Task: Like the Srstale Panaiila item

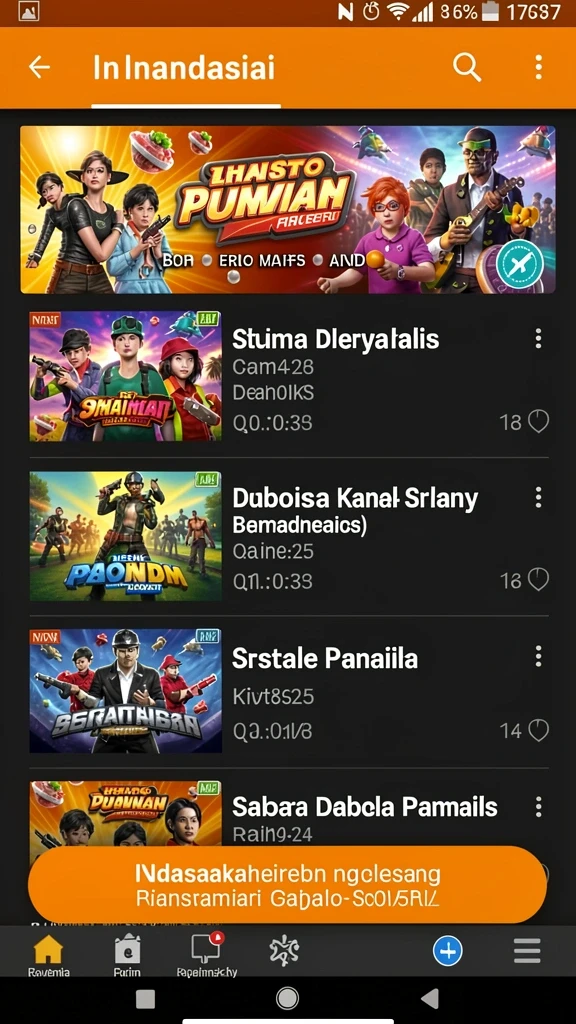Action: [538, 731]
